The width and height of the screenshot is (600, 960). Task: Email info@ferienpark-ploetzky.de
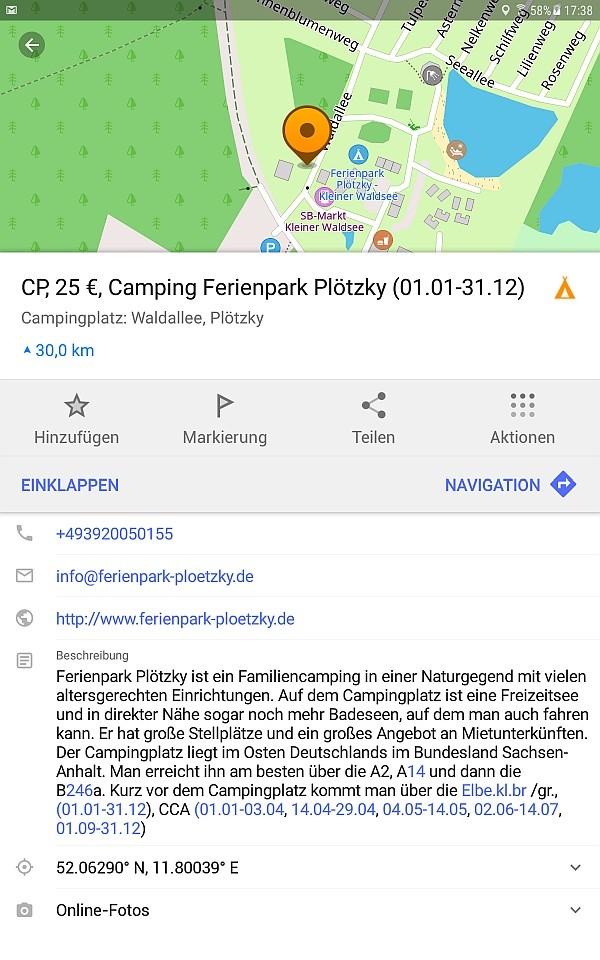point(154,576)
